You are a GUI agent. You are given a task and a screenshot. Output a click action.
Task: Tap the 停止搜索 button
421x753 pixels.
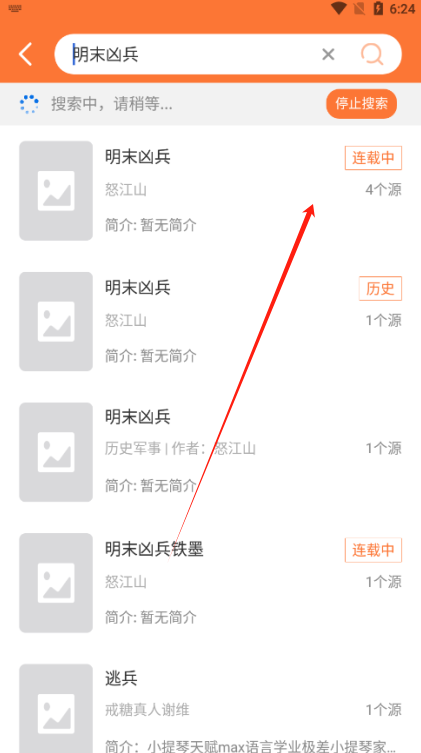(x=361, y=104)
